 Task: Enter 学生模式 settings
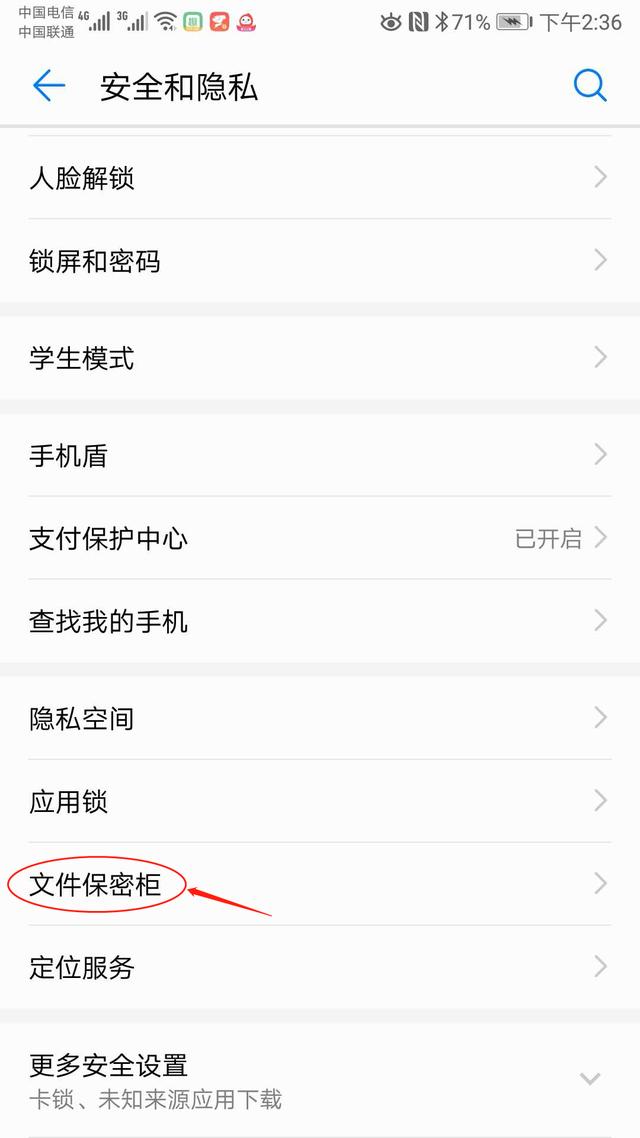[x=320, y=358]
